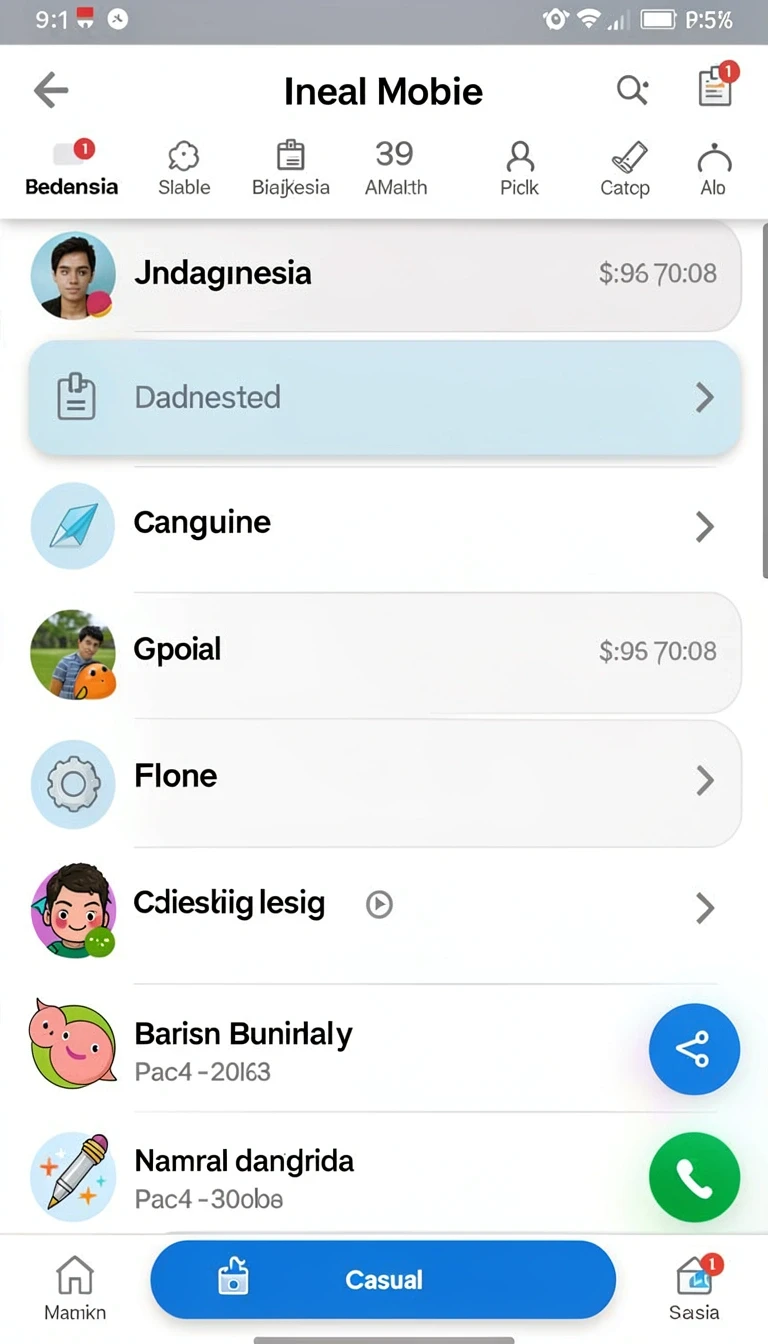Tap the green phone call button
768x1344 pixels.
click(694, 1178)
